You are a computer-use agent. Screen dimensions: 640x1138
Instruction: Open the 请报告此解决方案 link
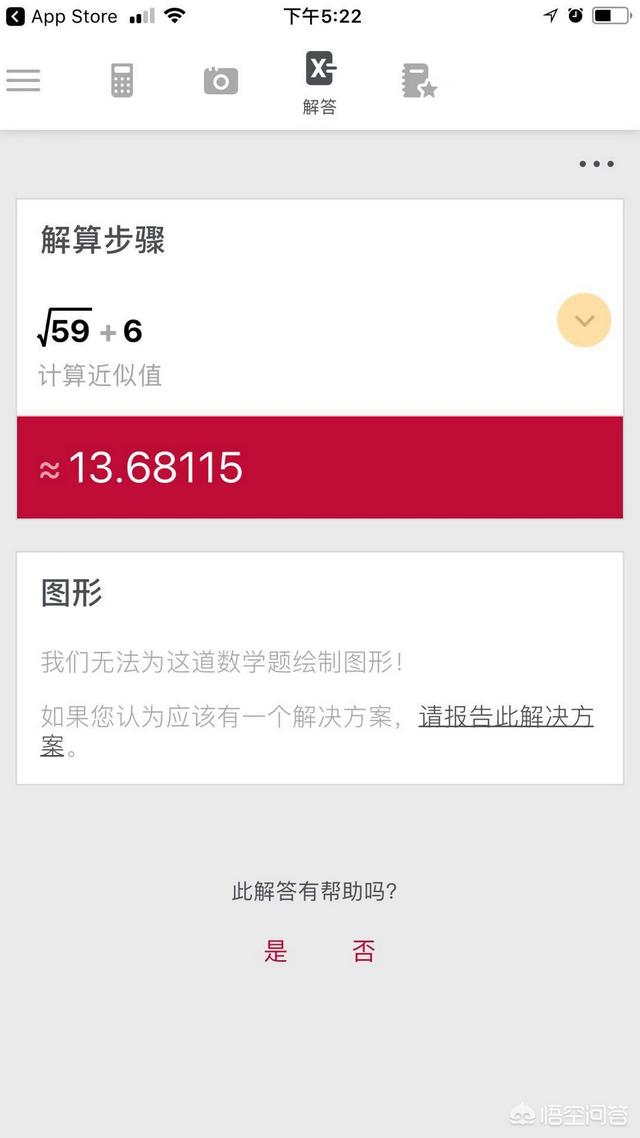(505, 717)
